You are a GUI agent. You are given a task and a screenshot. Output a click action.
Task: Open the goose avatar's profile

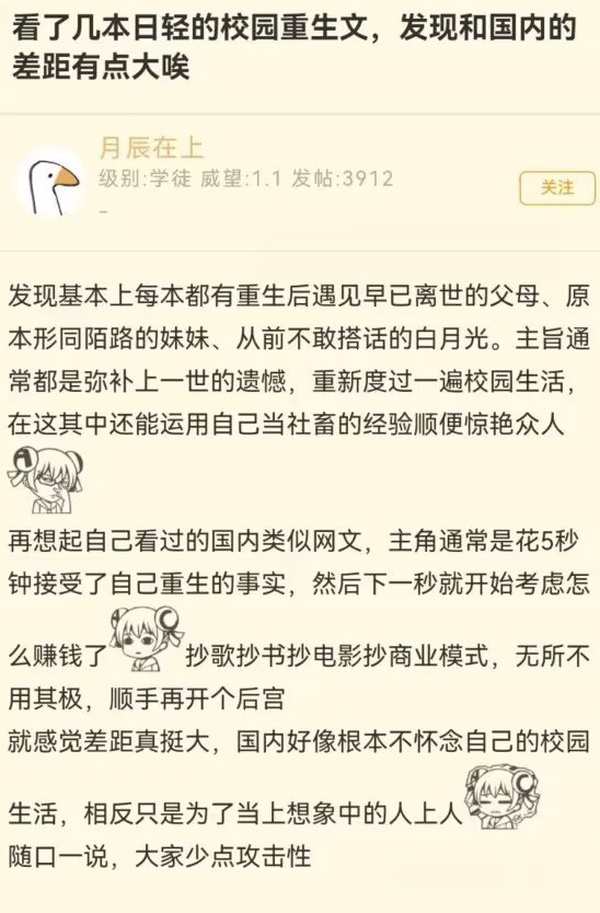50,182
